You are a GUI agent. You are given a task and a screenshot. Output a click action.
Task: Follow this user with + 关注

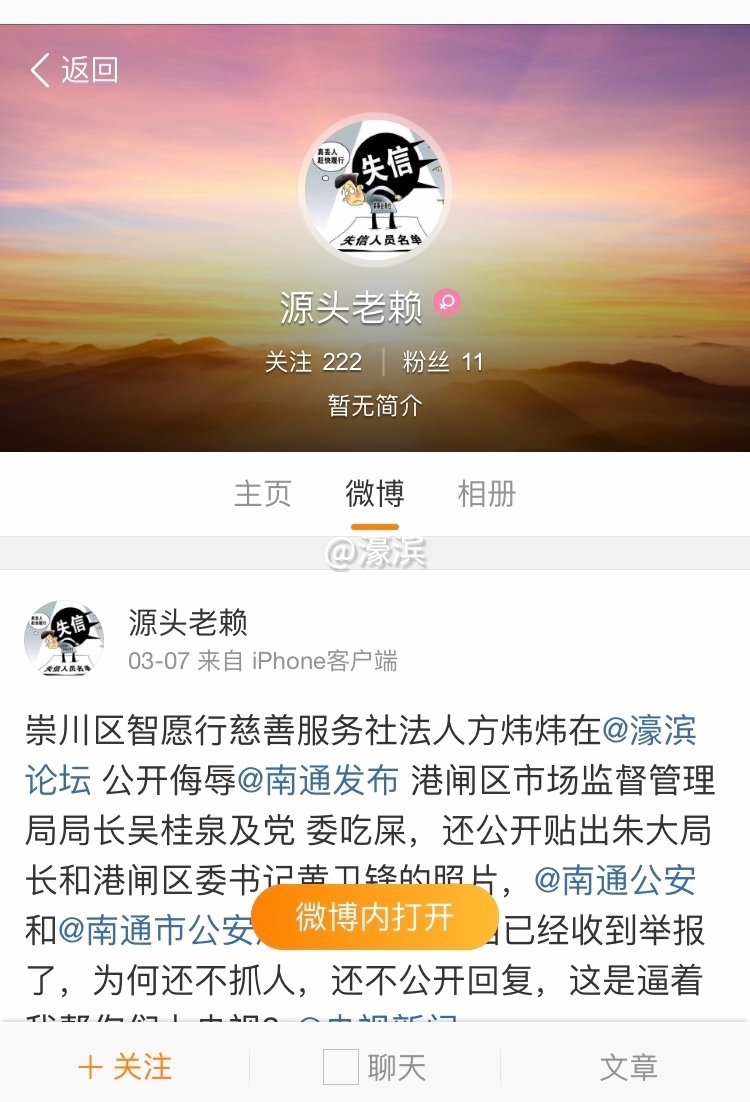tap(125, 1067)
